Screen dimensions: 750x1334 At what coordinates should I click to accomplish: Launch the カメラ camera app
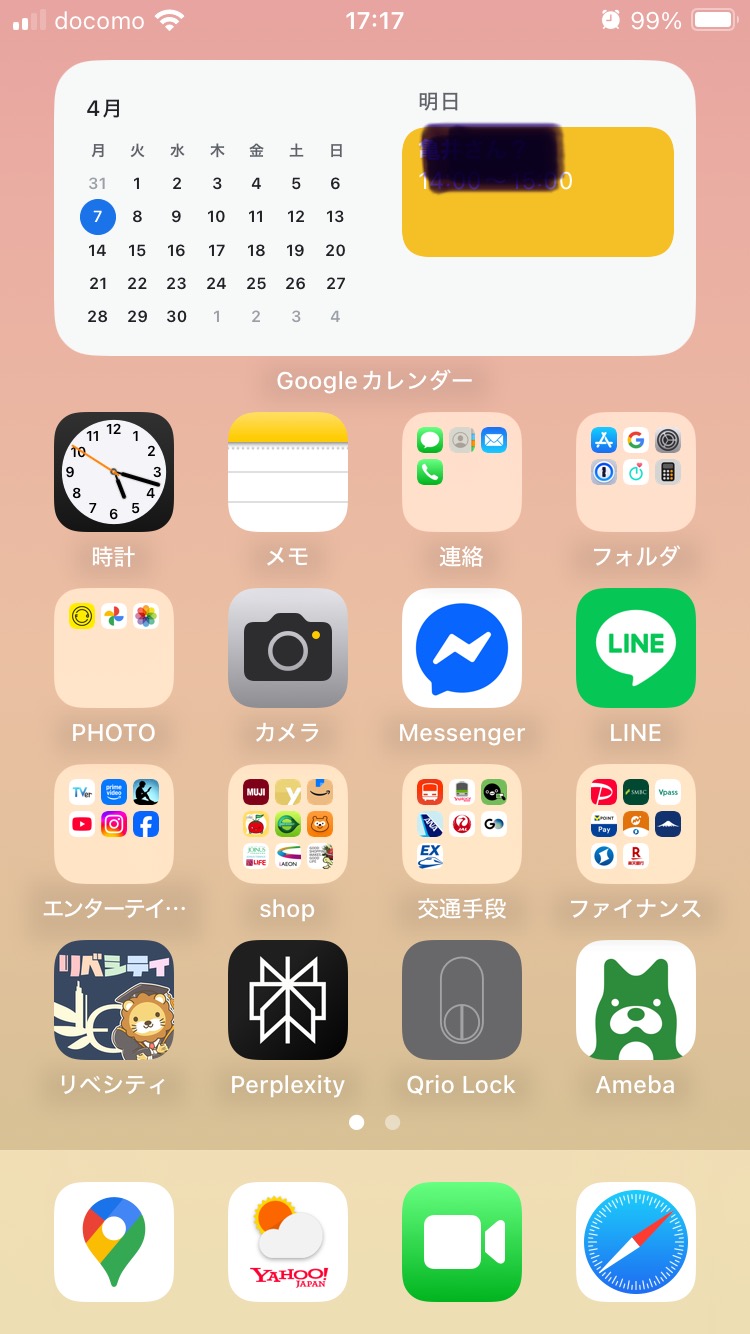point(288,648)
